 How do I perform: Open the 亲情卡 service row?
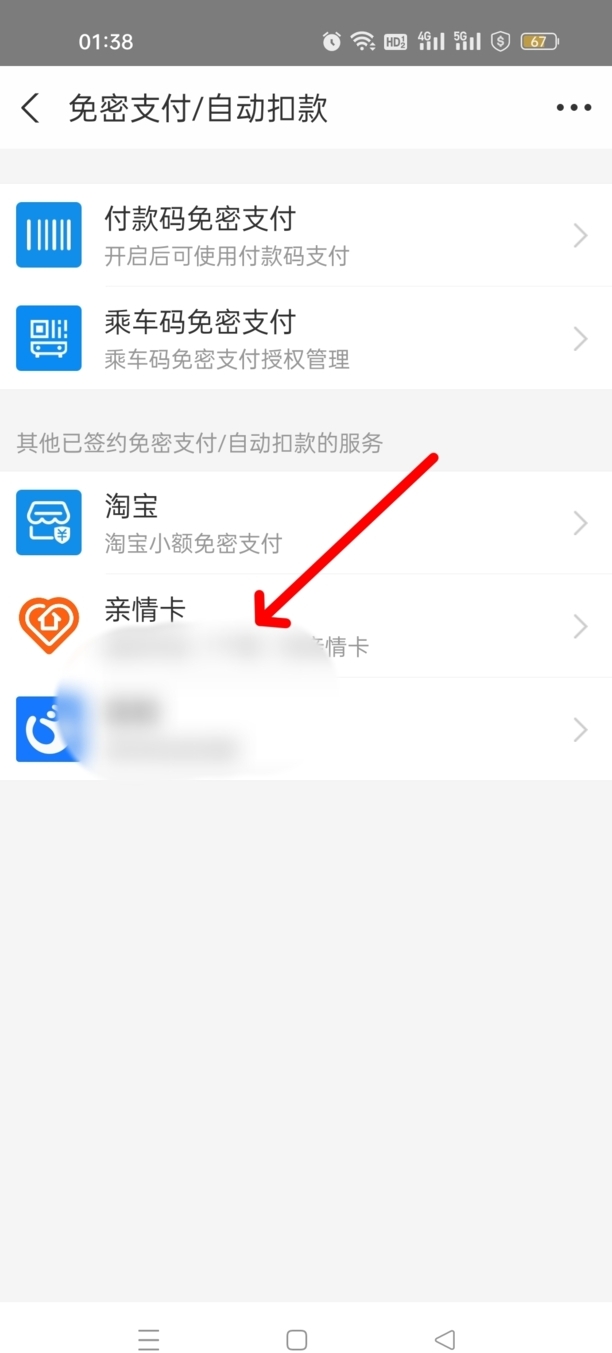coord(306,626)
